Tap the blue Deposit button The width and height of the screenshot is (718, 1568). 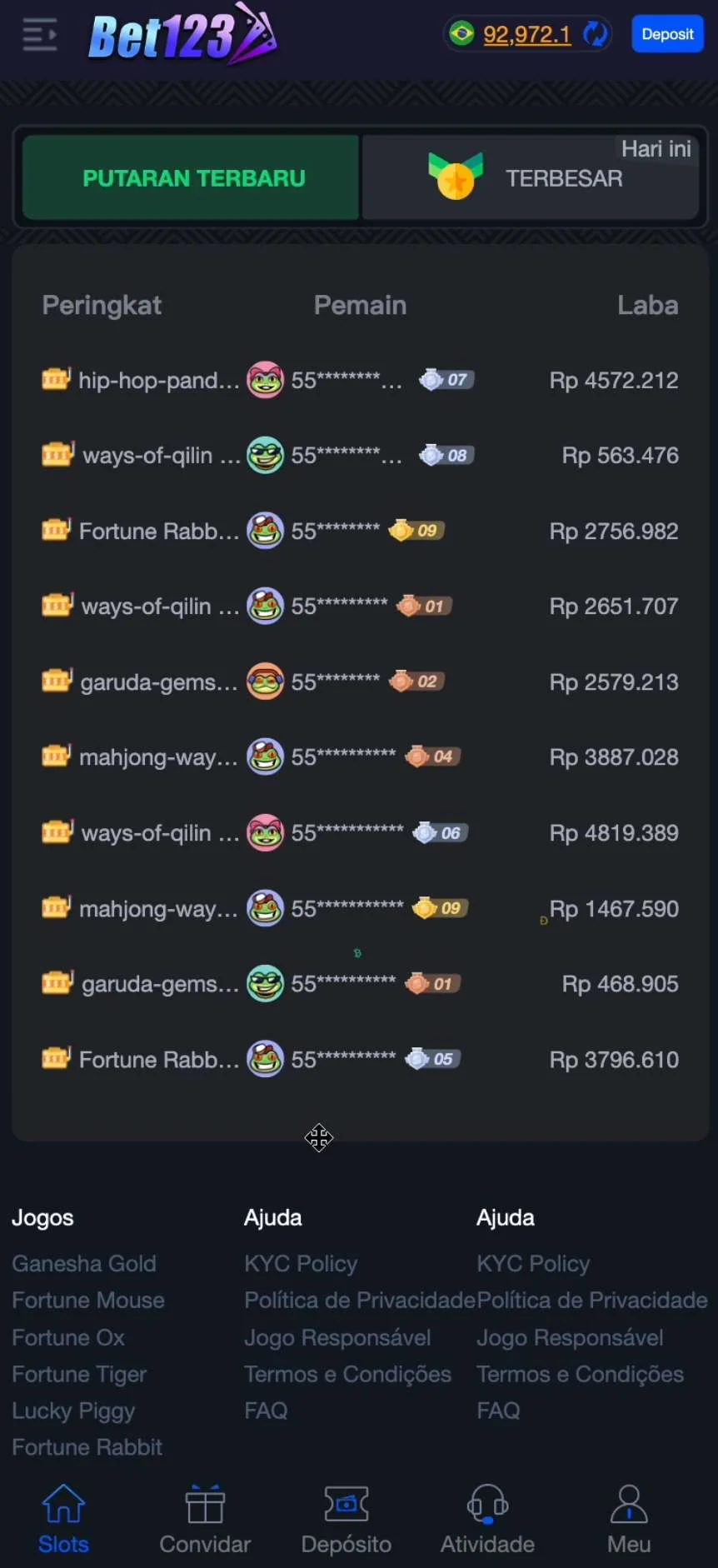click(x=667, y=34)
